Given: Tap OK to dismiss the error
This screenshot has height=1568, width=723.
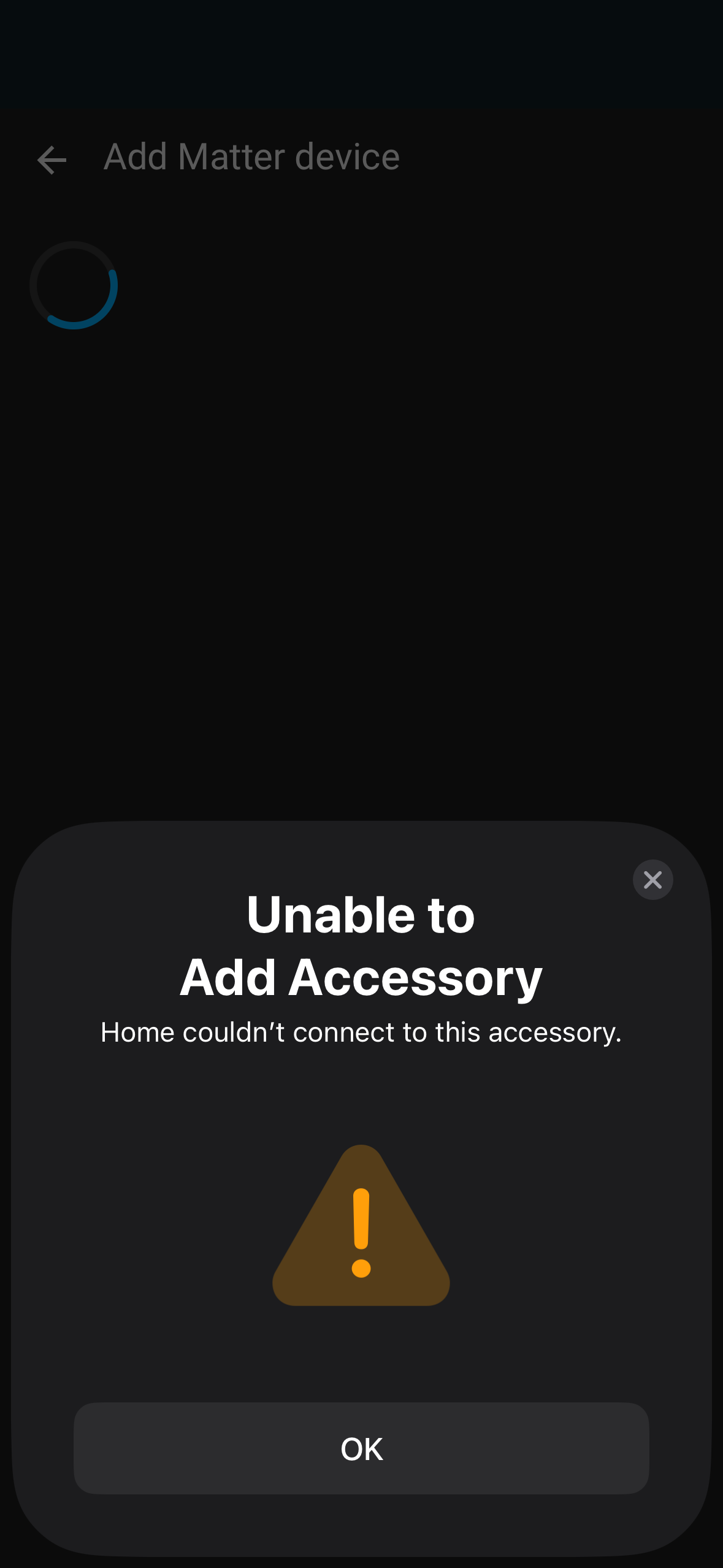Looking at the screenshot, I should tap(361, 1448).
